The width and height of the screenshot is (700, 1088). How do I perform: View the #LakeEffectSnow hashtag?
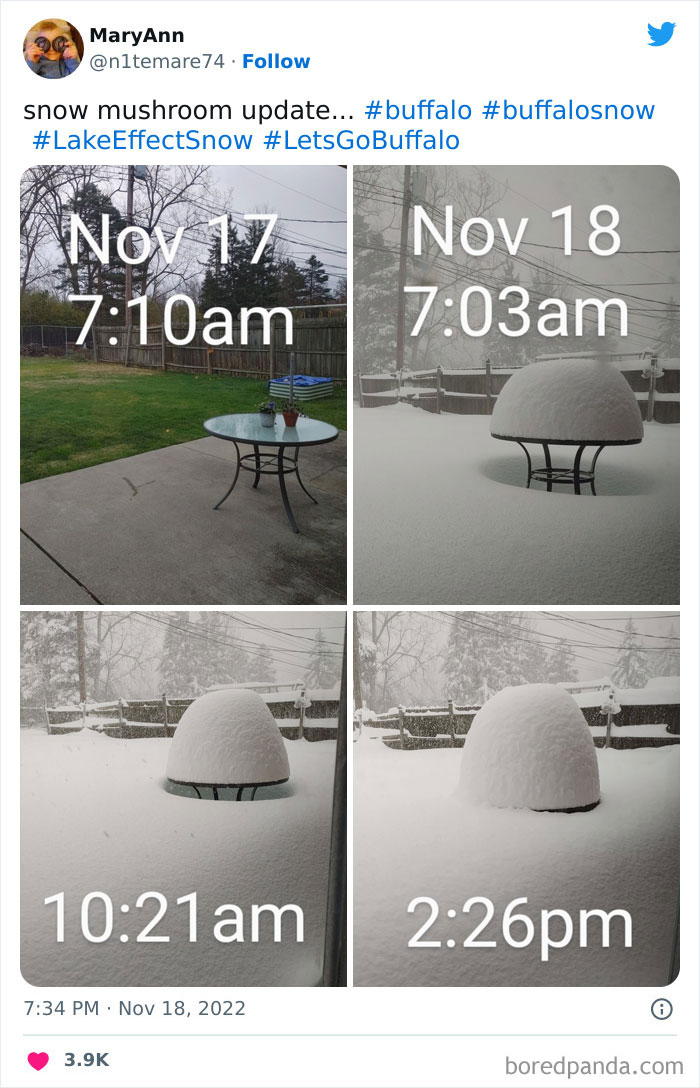[x=142, y=140]
